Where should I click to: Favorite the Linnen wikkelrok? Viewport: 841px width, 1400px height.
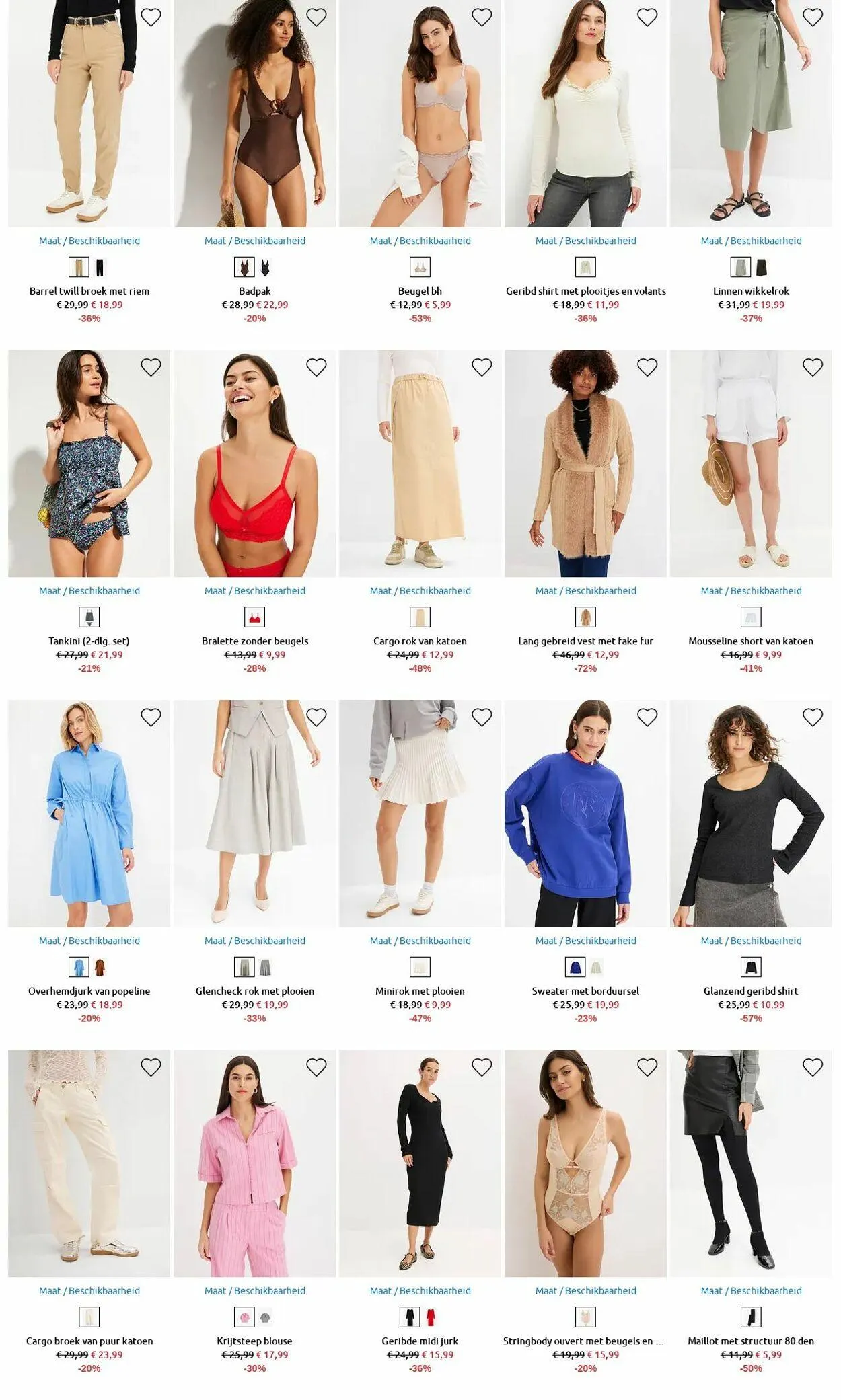point(813,17)
